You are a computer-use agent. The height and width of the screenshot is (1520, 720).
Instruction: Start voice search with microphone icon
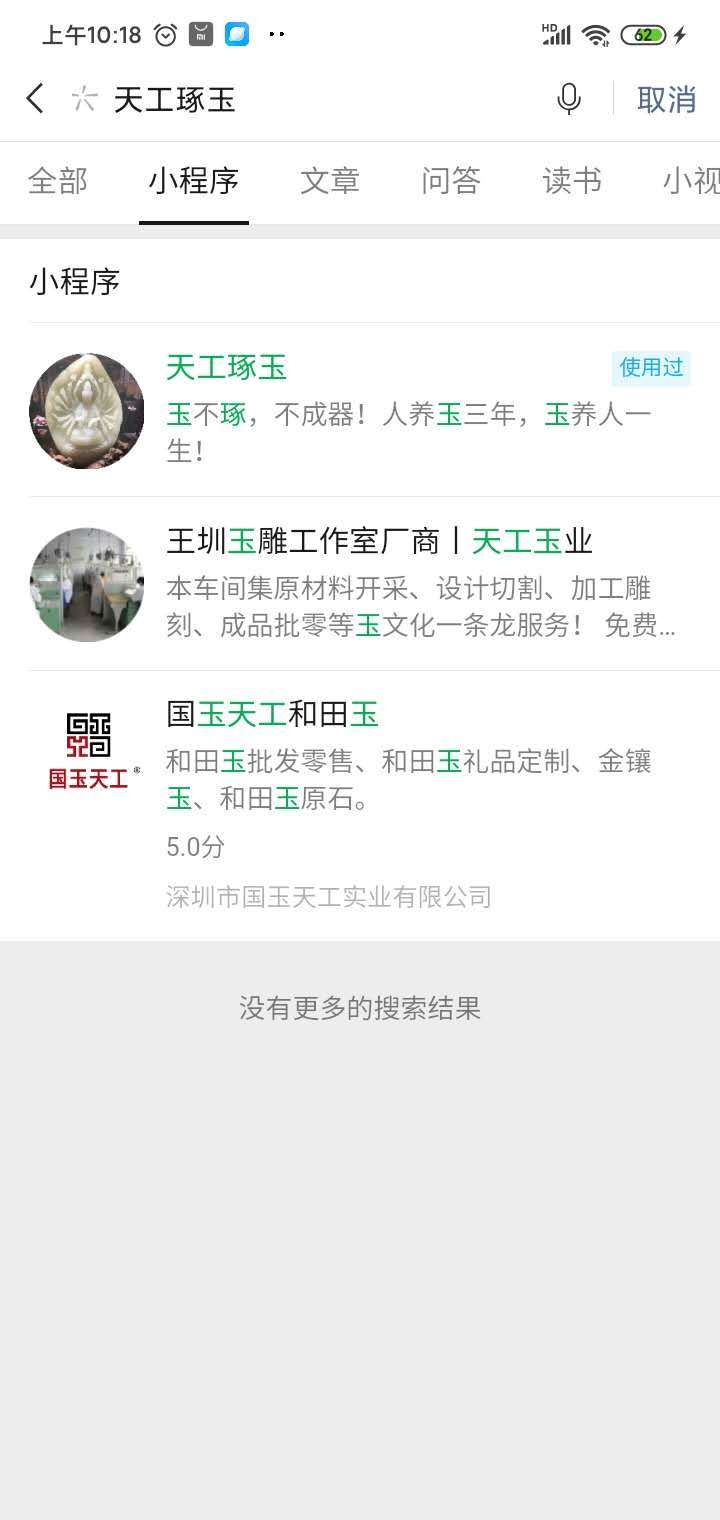(x=569, y=99)
